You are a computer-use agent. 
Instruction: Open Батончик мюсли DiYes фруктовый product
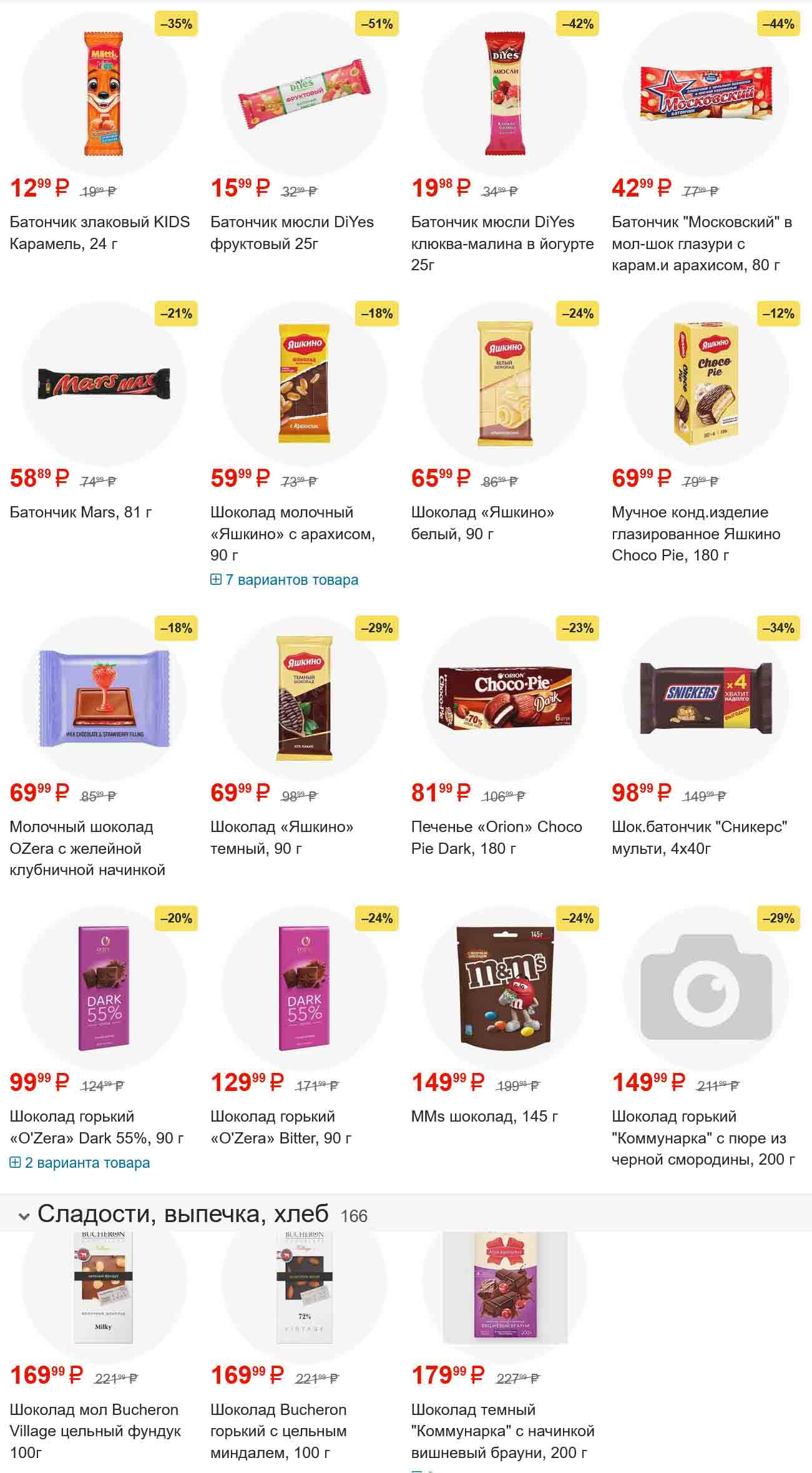coord(291,232)
